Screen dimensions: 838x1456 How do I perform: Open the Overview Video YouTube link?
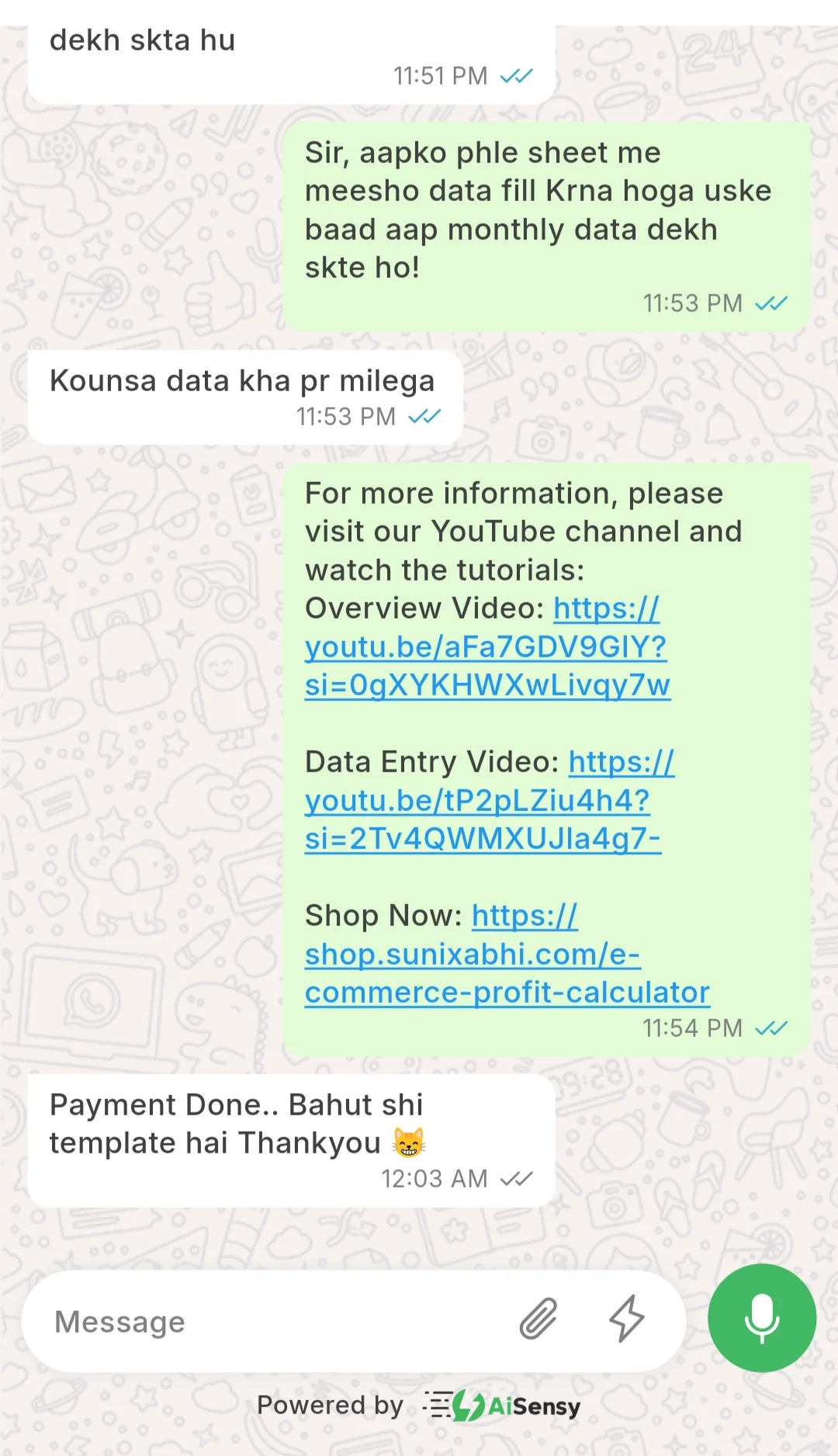click(486, 647)
